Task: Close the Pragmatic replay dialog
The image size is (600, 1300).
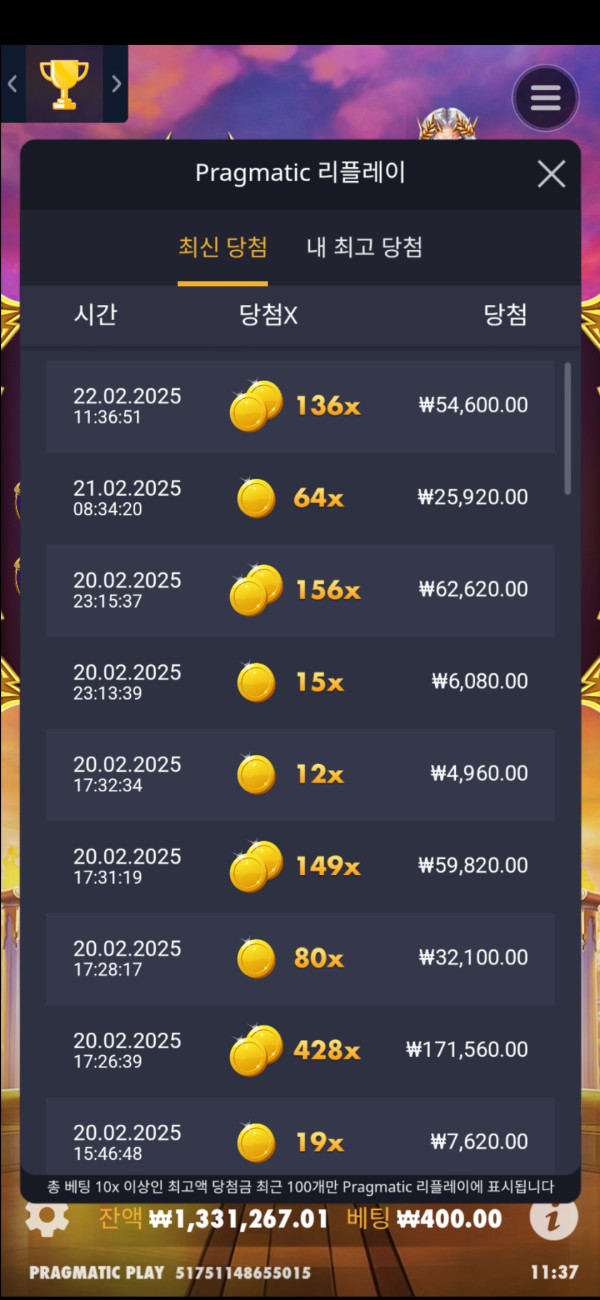Action: point(551,174)
